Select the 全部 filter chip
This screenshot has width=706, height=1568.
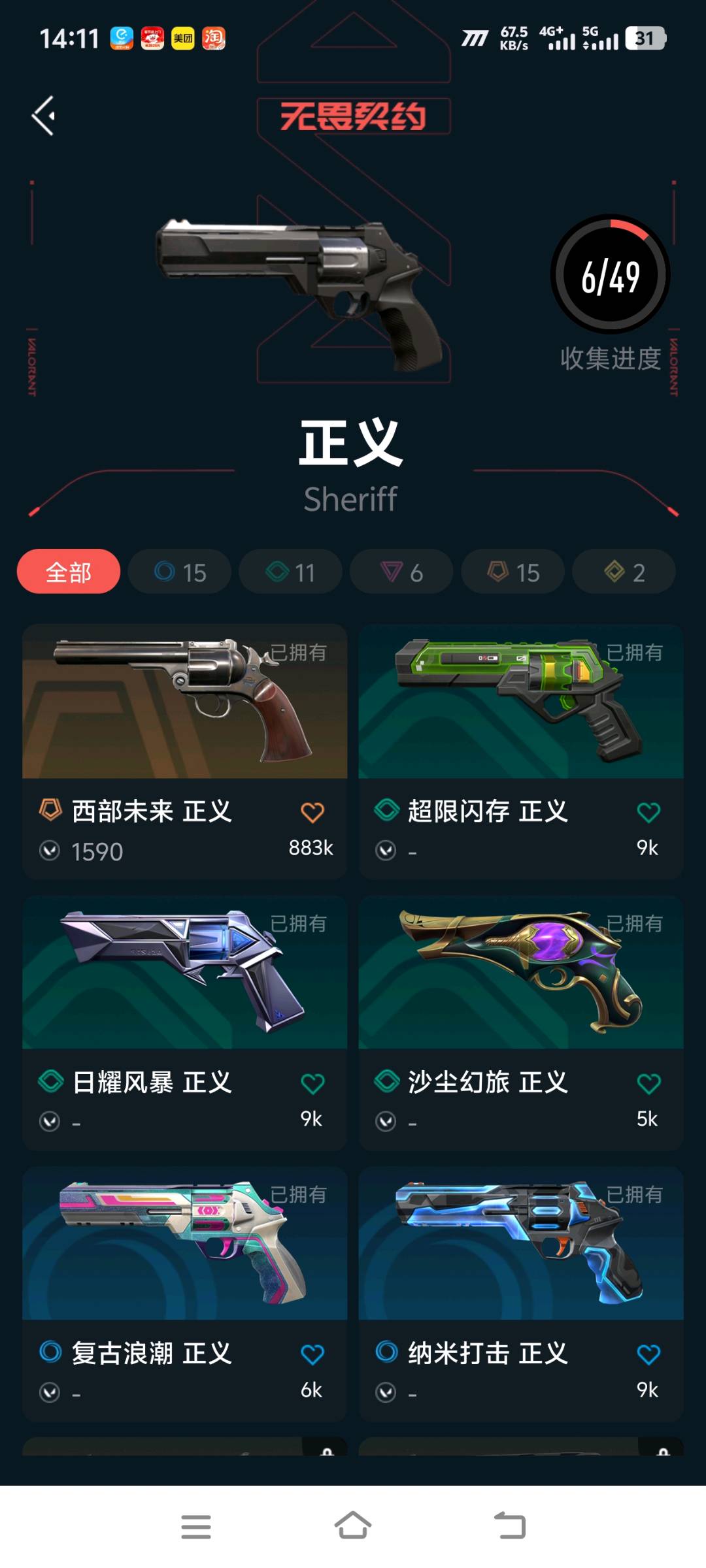69,572
